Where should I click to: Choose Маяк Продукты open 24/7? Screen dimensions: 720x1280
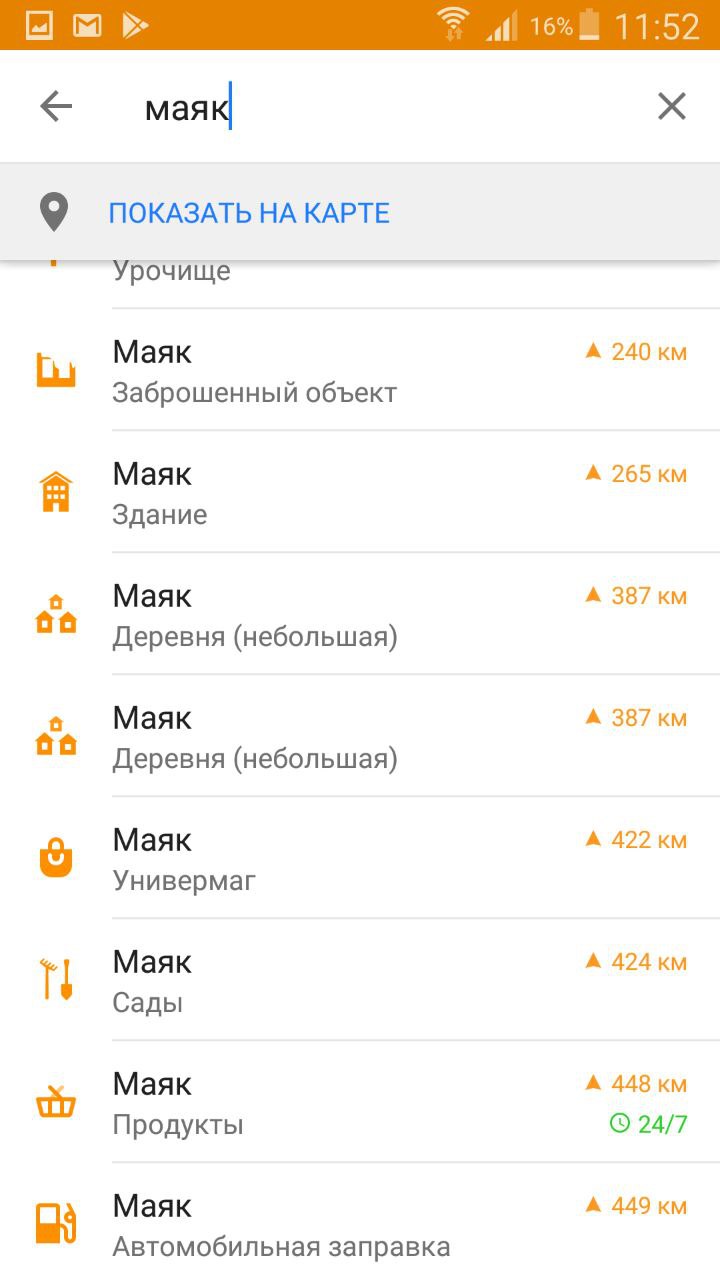(x=360, y=1102)
